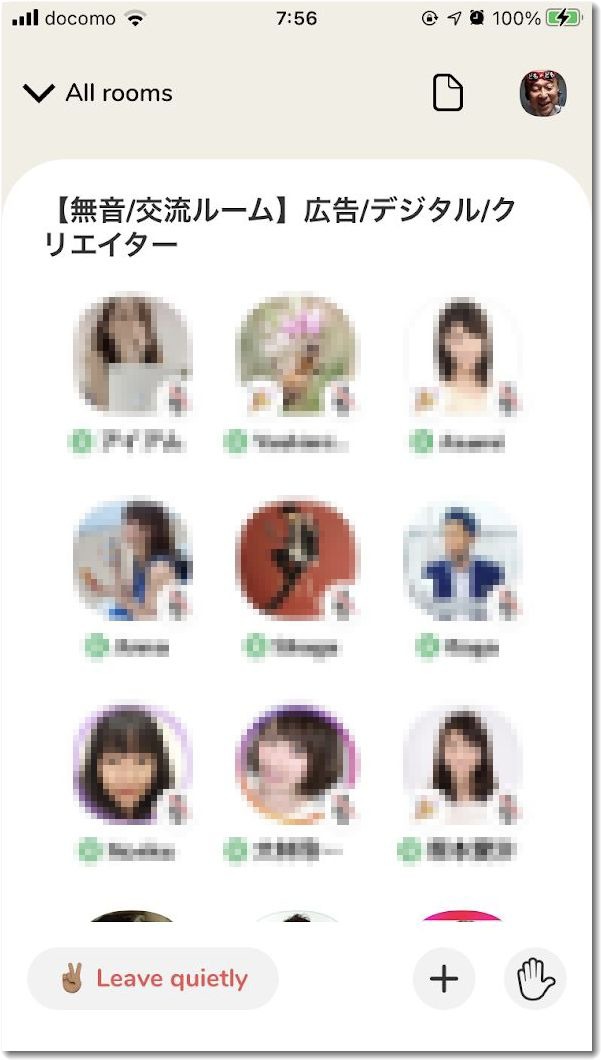The width and height of the screenshot is (601, 1060).
Task: Collapse room via All rooms chevron
Action: coord(39,94)
